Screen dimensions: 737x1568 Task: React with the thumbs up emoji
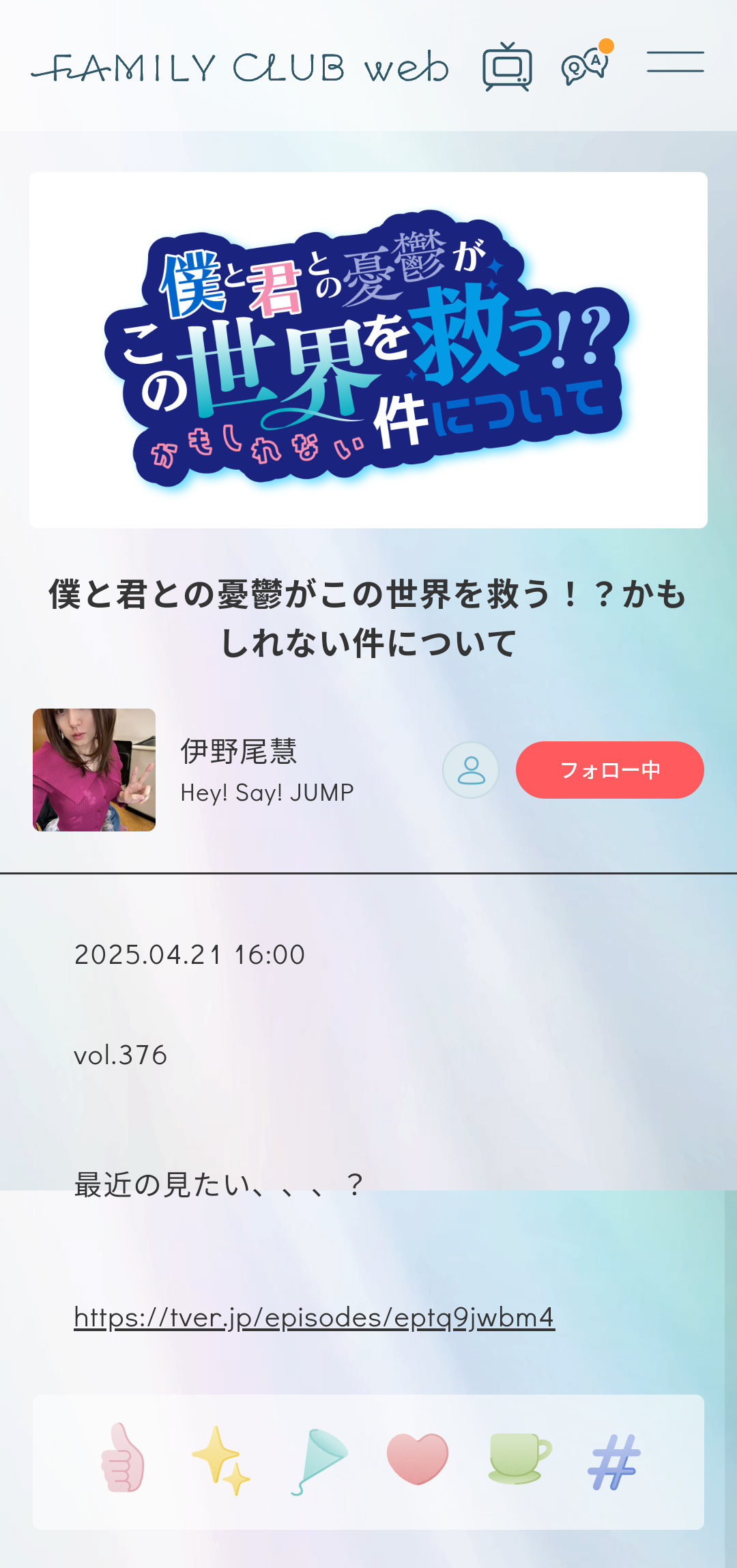coord(123,1458)
